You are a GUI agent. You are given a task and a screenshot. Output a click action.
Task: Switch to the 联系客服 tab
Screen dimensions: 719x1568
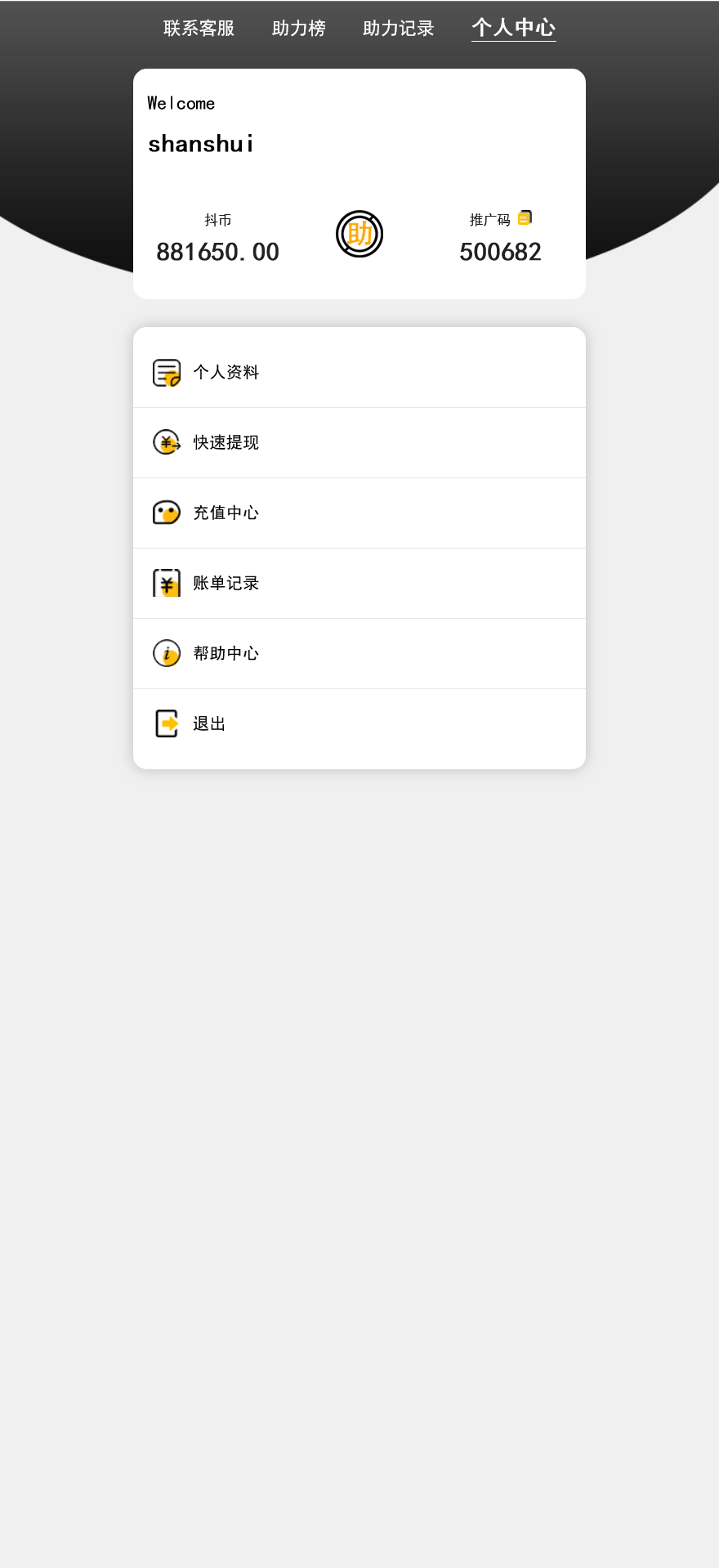click(199, 29)
